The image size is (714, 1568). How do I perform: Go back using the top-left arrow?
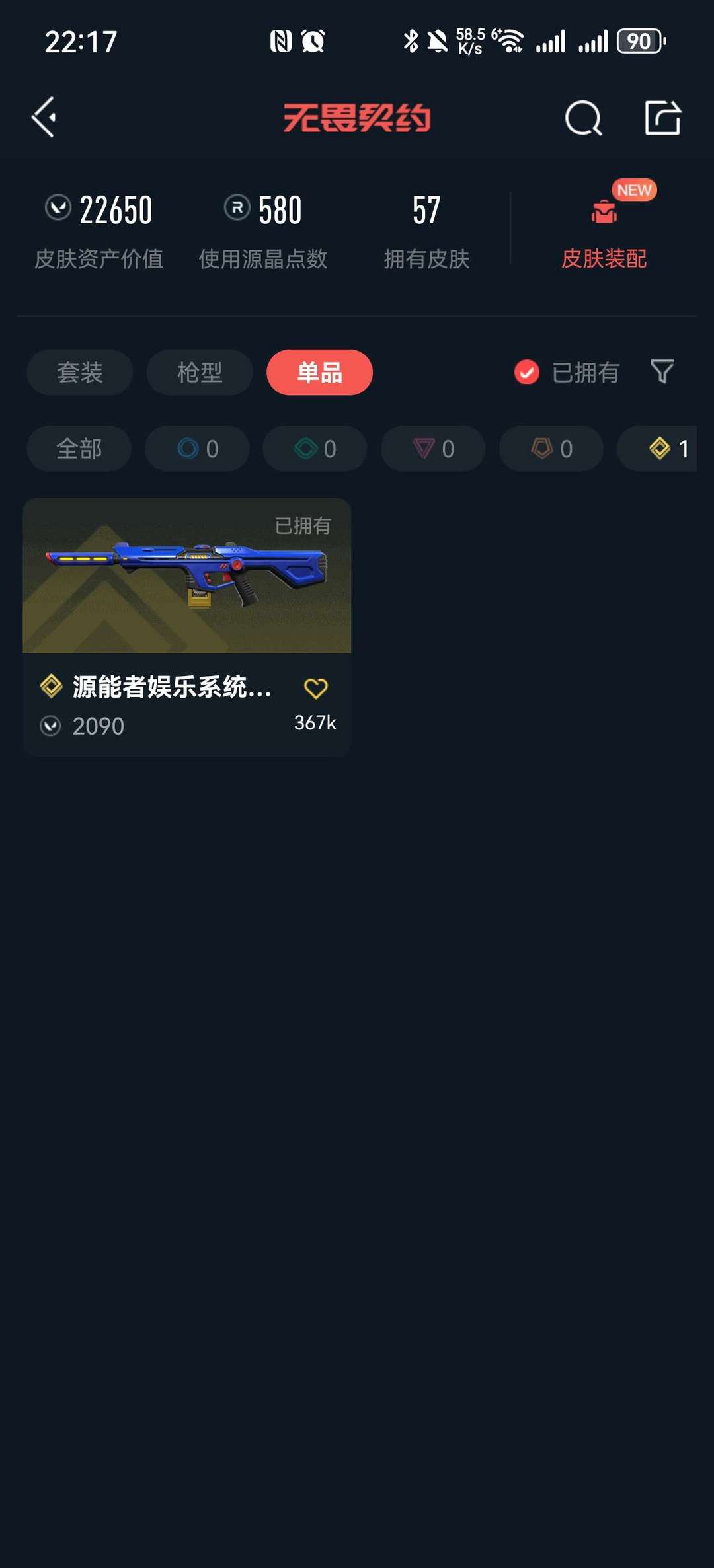tap(44, 118)
